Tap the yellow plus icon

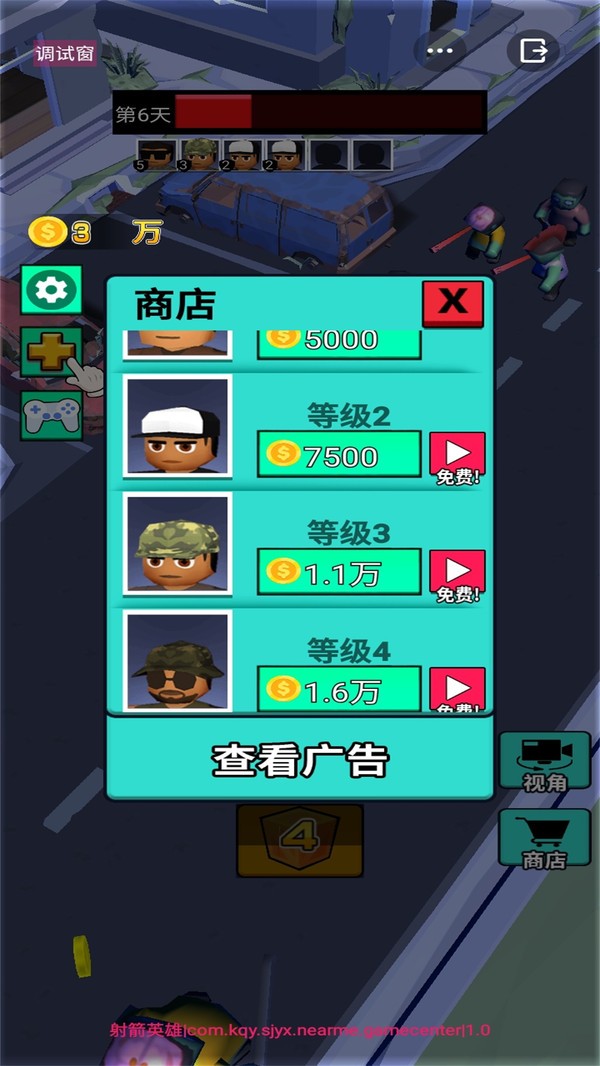point(50,352)
